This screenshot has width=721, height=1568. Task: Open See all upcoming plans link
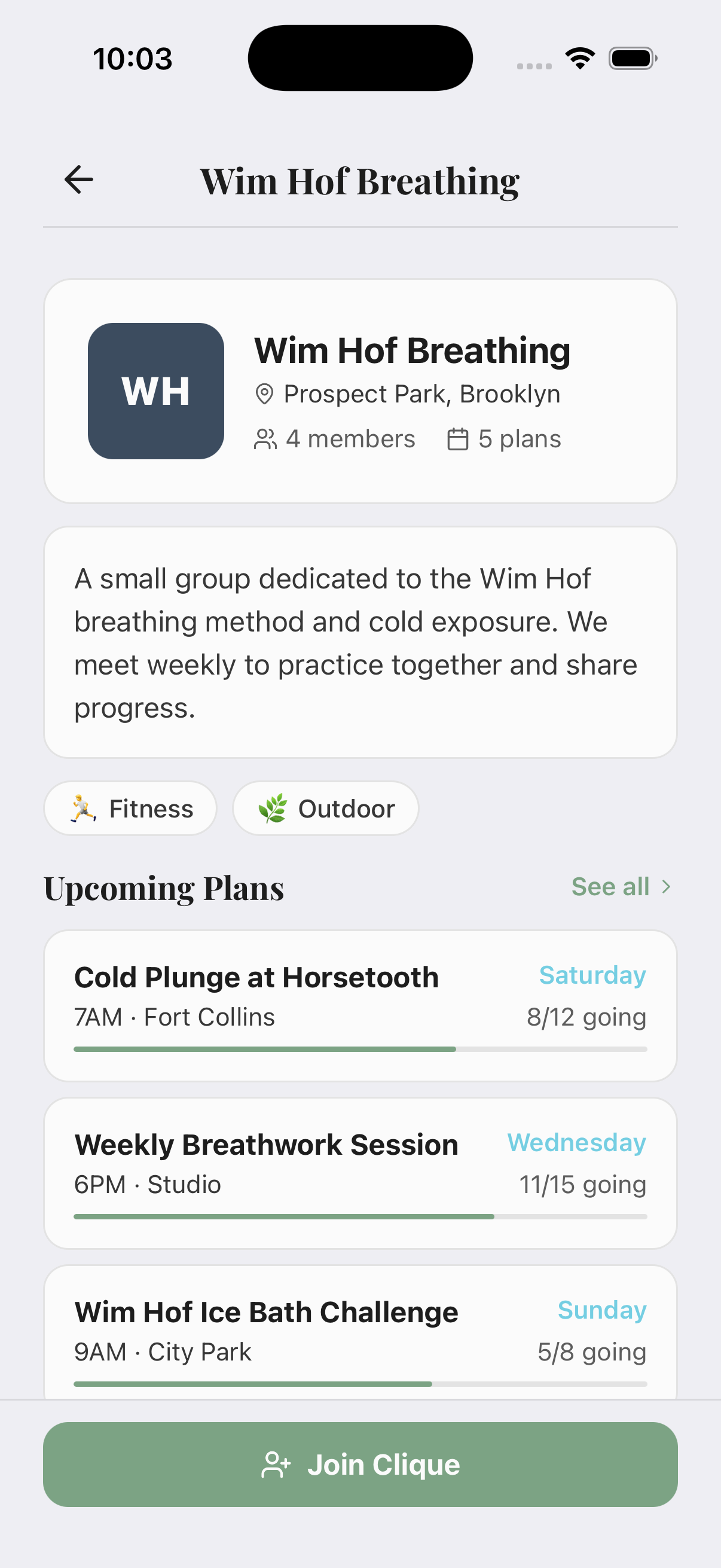pyautogui.click(x=610, y=887)
